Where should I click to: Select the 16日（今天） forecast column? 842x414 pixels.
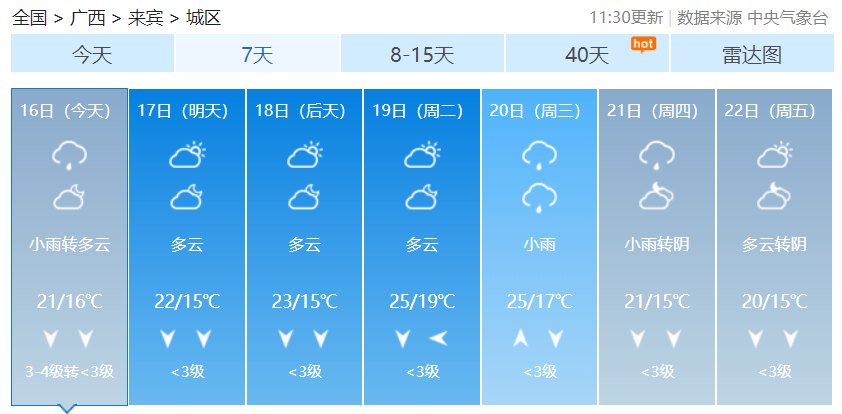(x=69, y=246)
